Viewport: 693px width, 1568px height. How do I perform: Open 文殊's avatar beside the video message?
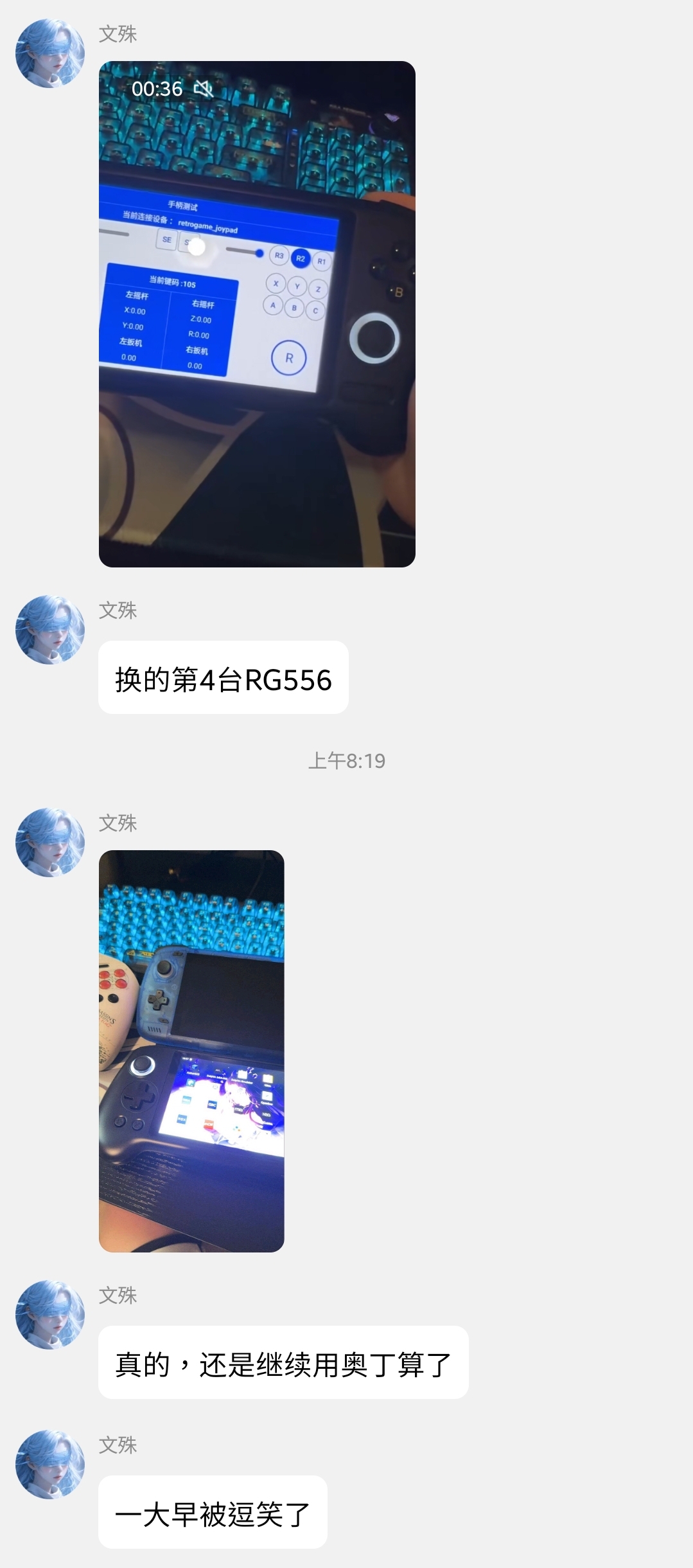(50, 53)
